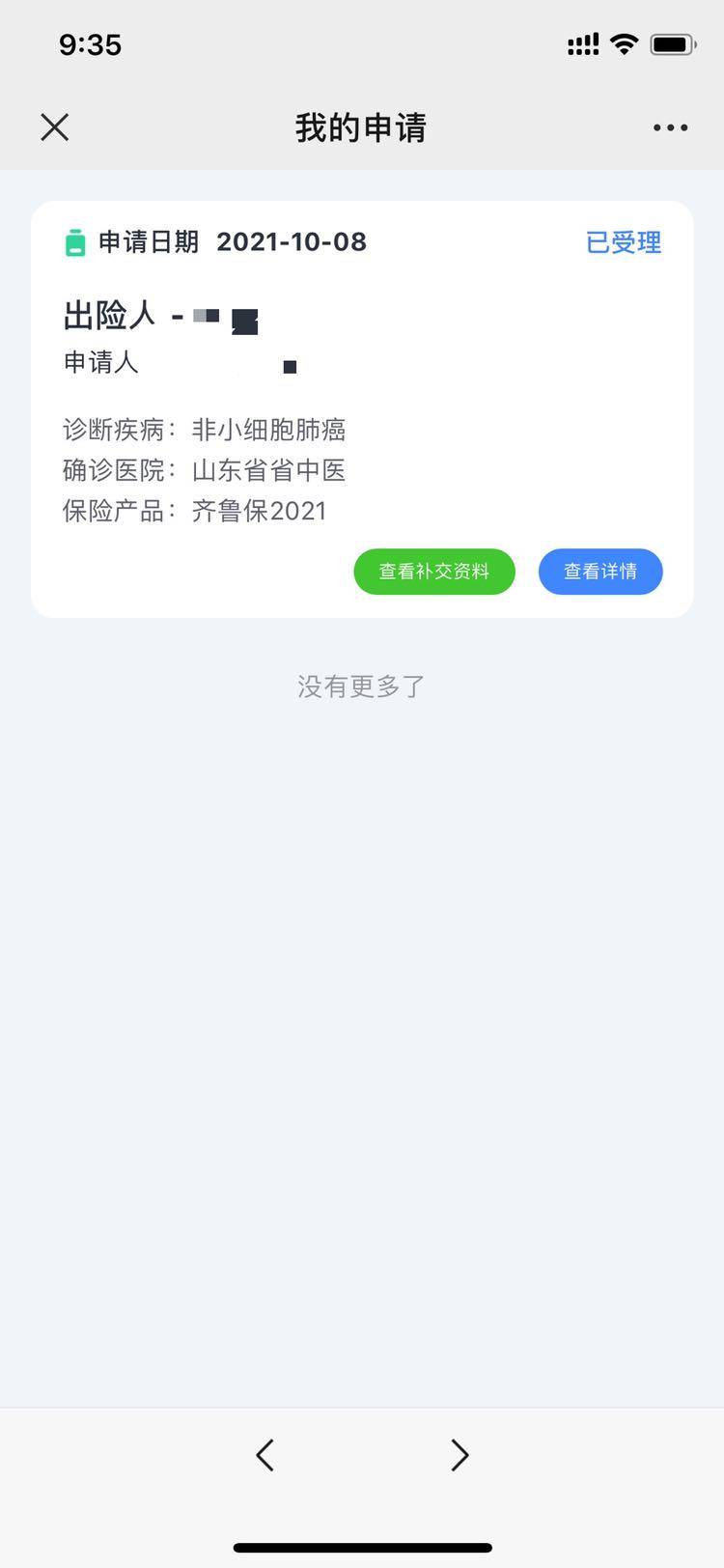Open the three-dot more options menu
Viewport: 724px width, 1568px height.
670,127
